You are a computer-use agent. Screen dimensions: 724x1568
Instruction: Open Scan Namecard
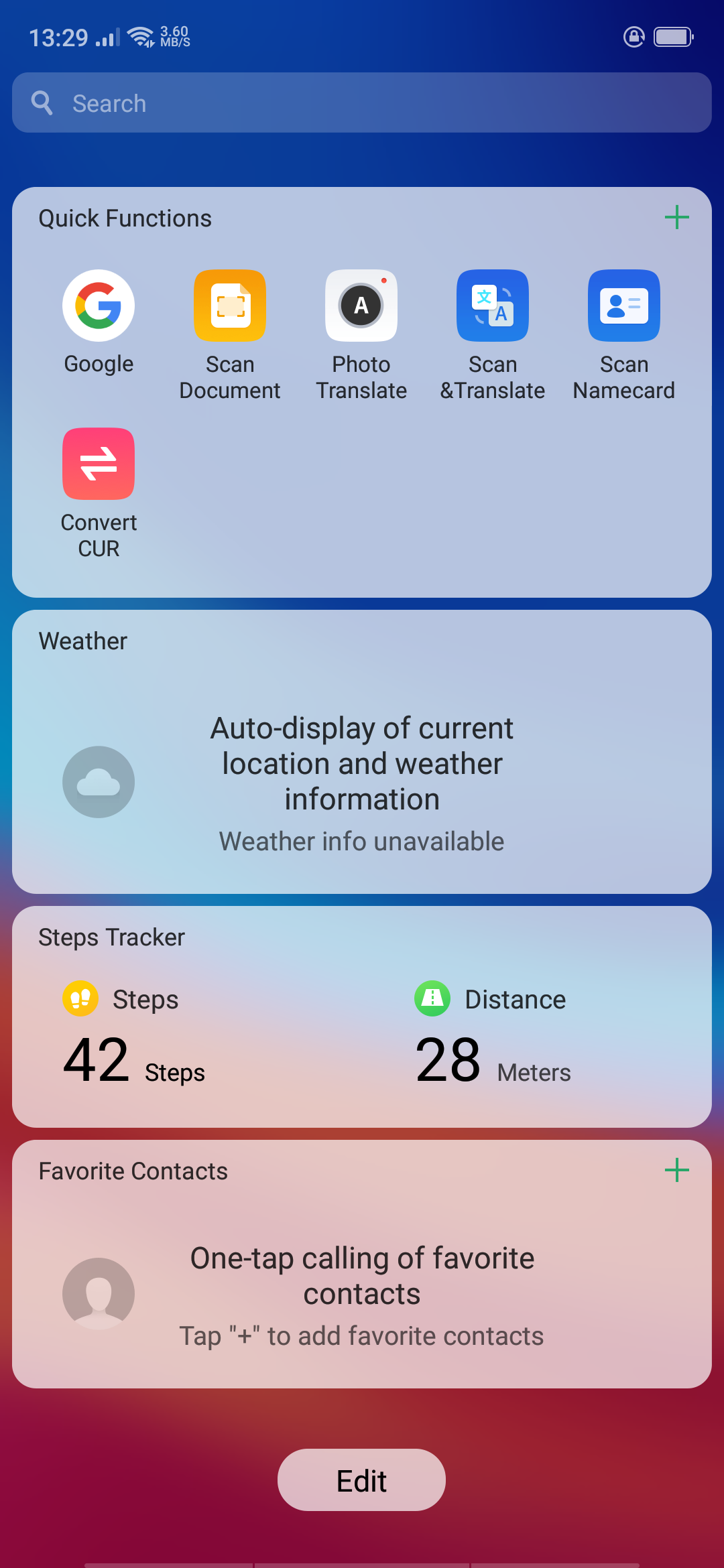(x=624, y=306)
